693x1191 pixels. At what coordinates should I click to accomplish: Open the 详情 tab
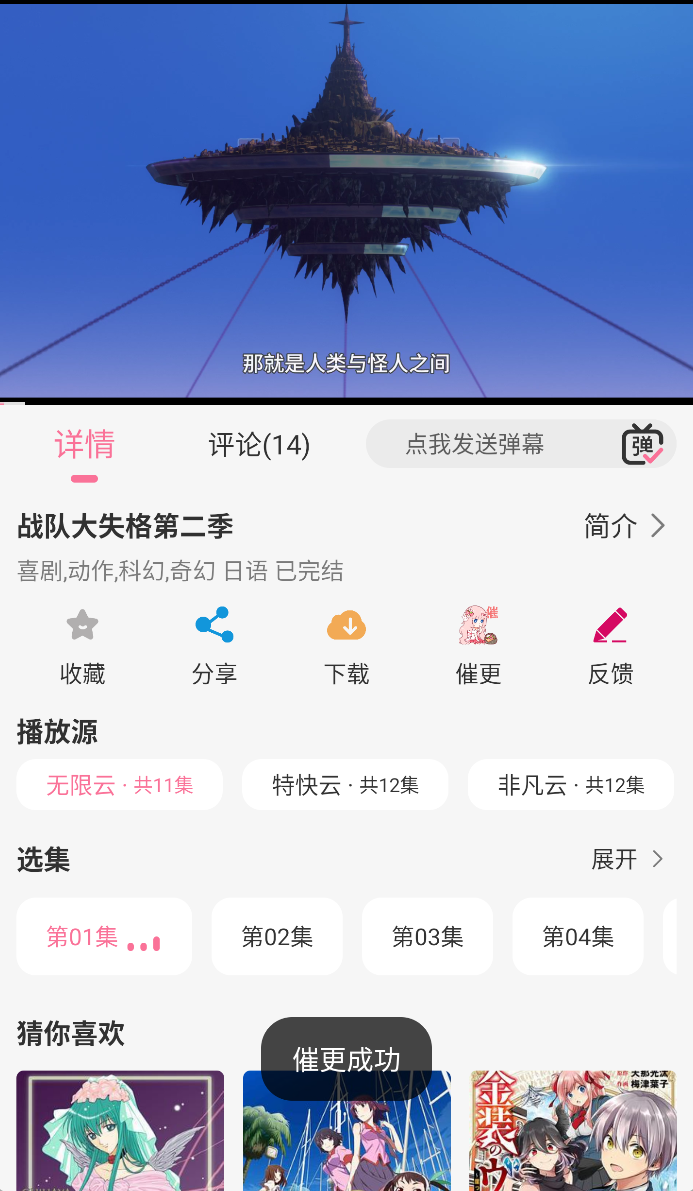(x=85, y=445)
